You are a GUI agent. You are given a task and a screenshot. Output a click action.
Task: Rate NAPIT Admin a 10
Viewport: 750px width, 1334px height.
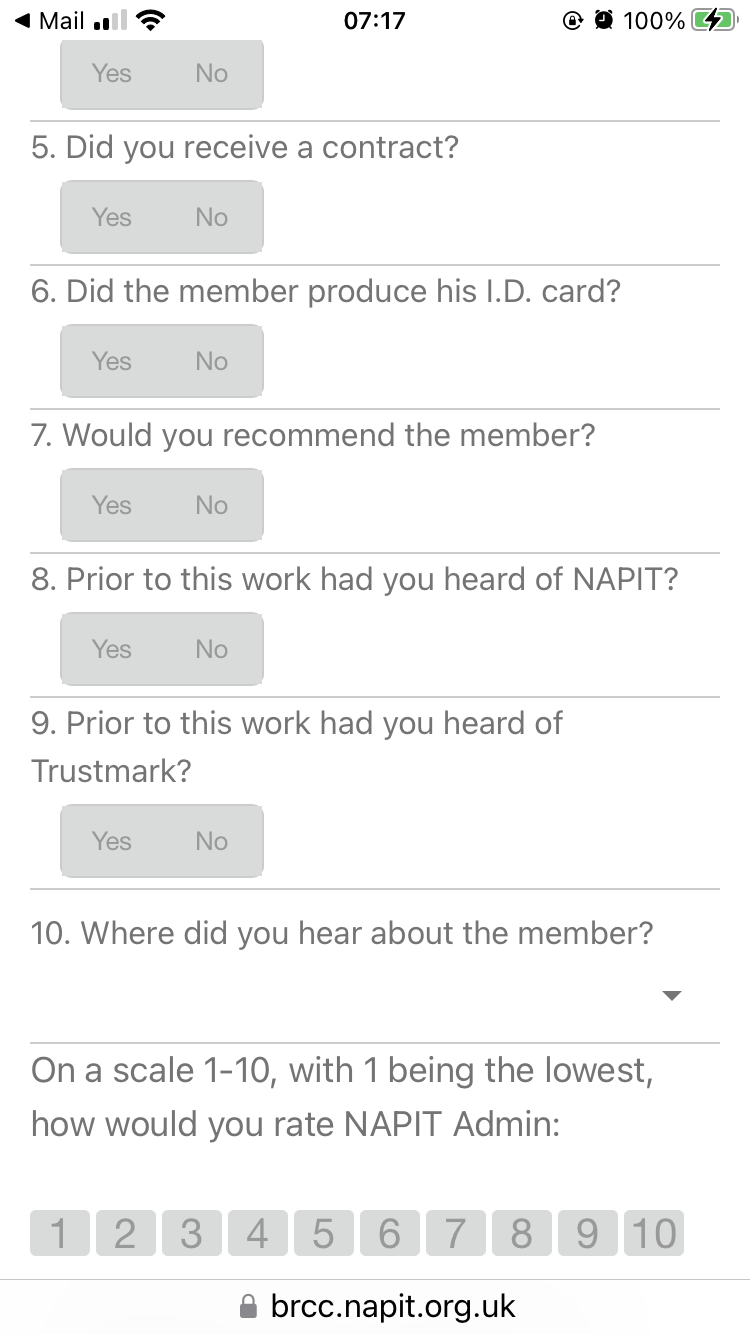pyautogui.click(x=654, y=1233)
